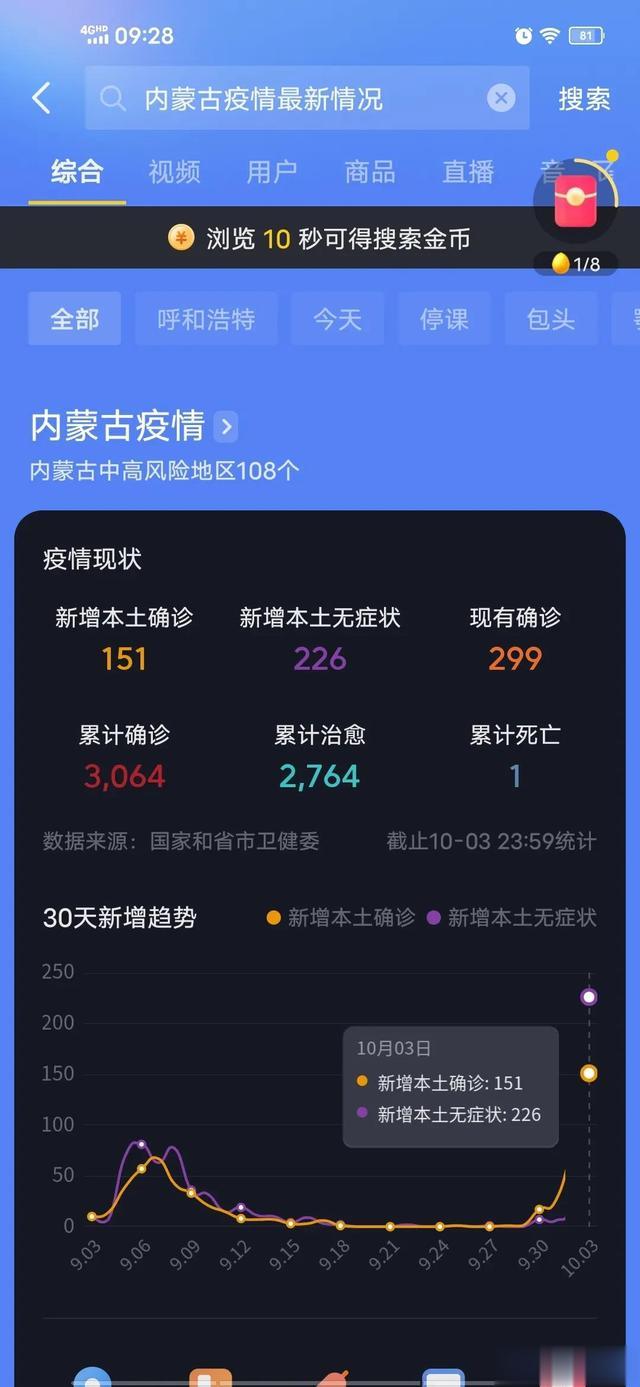Viewport: 640px width, 1387px height.
Task: Switch to the 视频 tab
Action: 174,172
